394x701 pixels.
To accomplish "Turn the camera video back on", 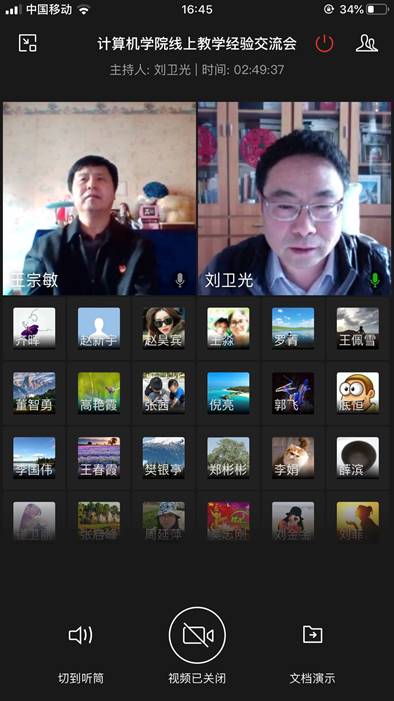I will pyautogui.click(x=197, y=635).
